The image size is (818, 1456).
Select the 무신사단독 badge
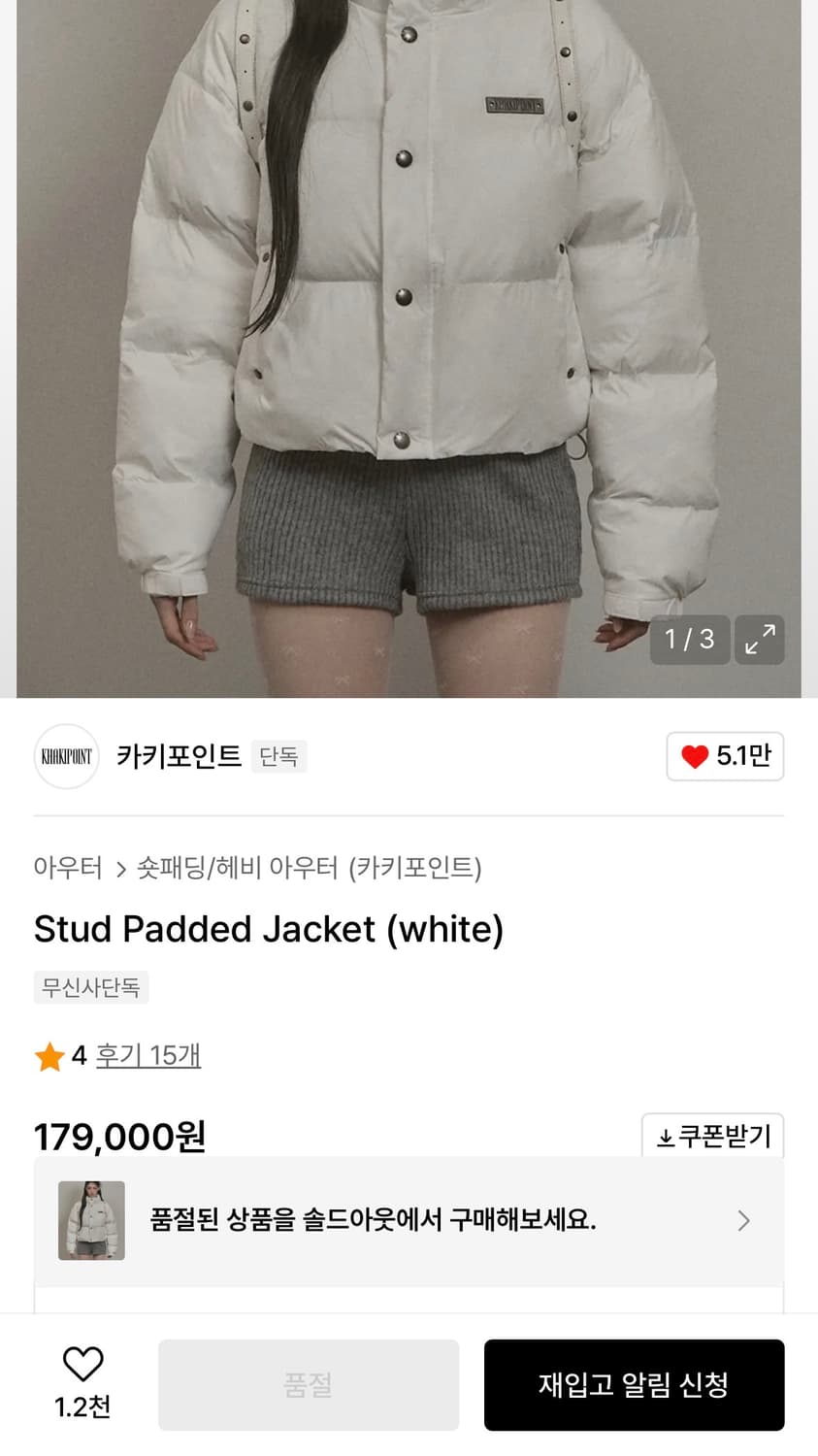point(90,987)
